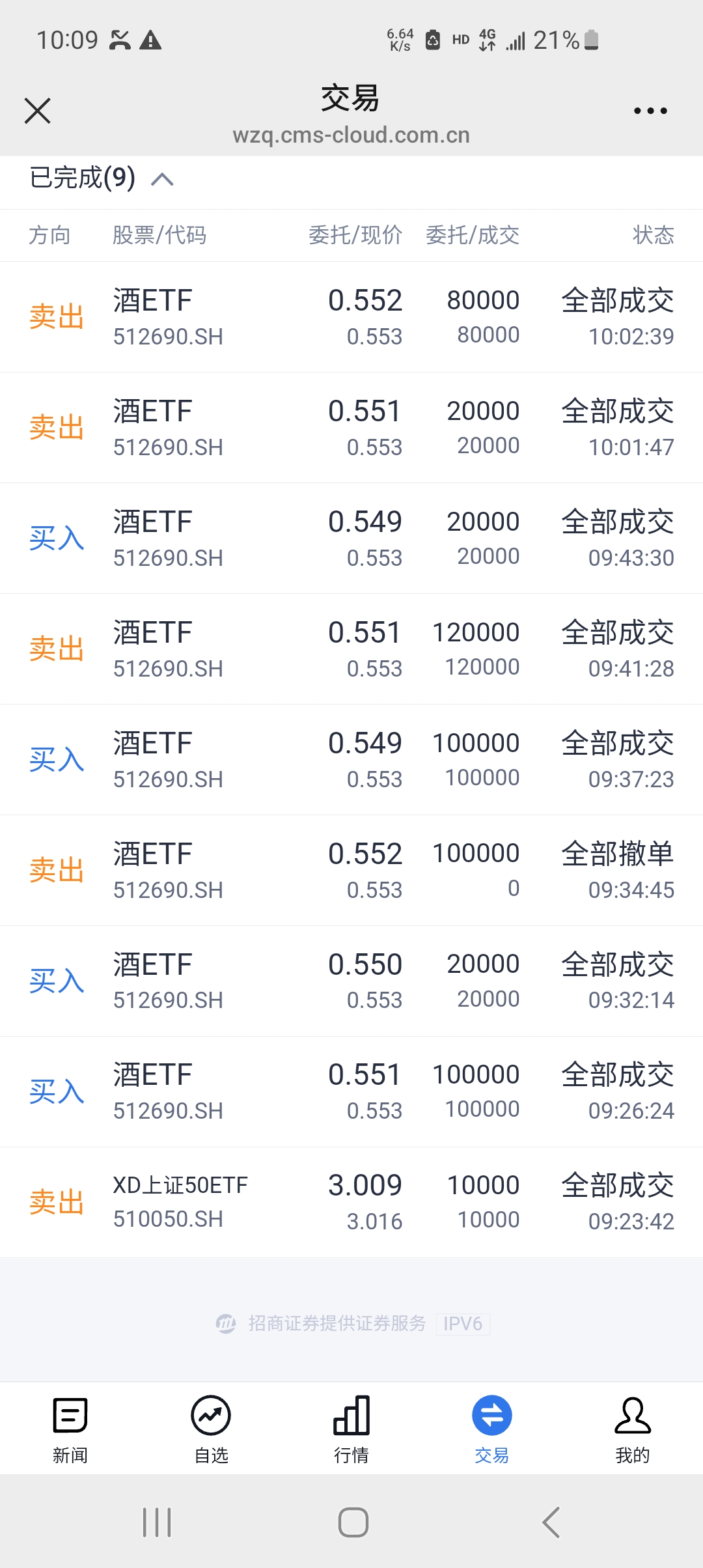Screen dimensions: 703x1568
Task: Tap the system back button
Action: pos(551,1522)
